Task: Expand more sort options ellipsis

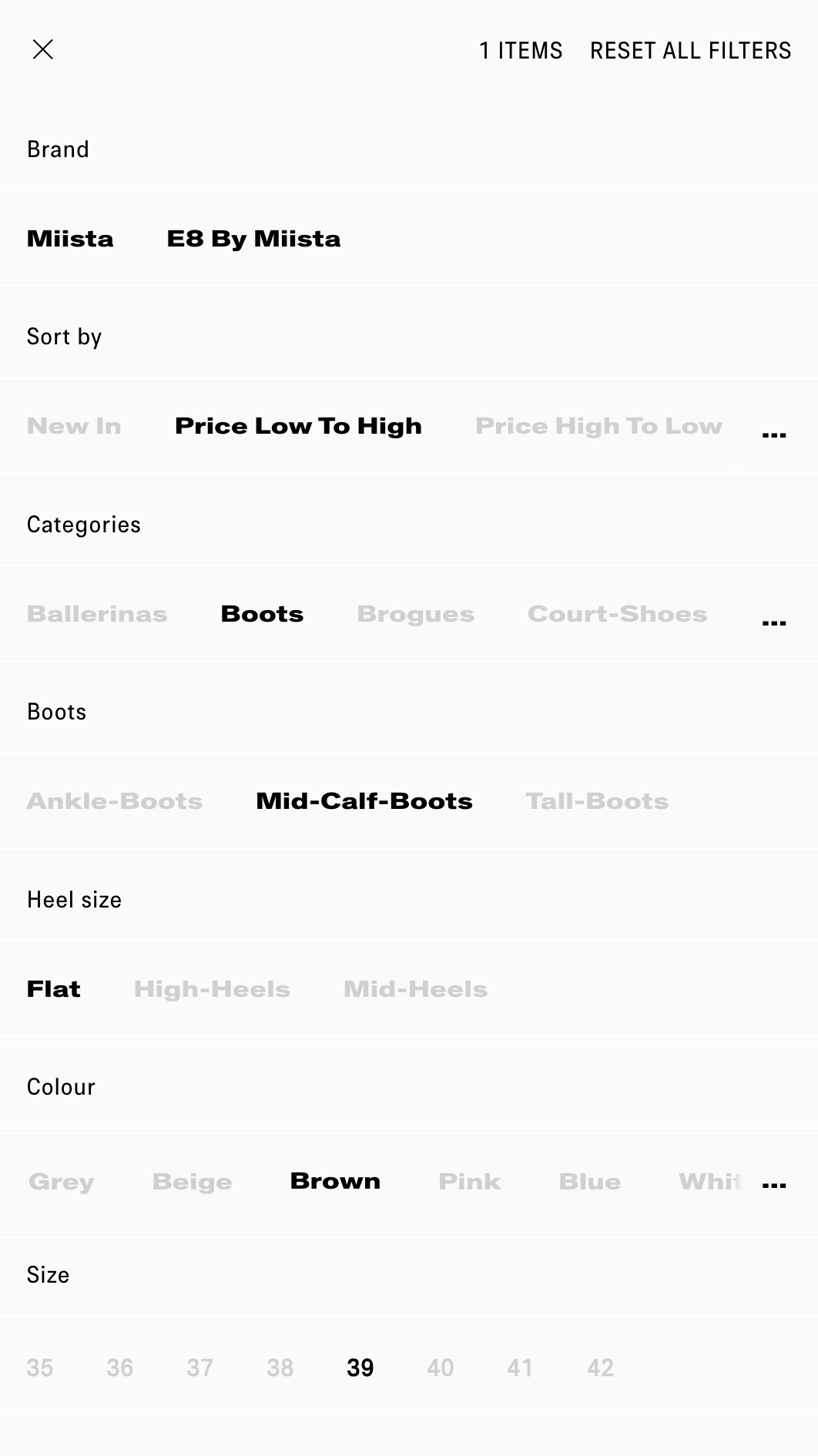Action: tap(773, 435)
